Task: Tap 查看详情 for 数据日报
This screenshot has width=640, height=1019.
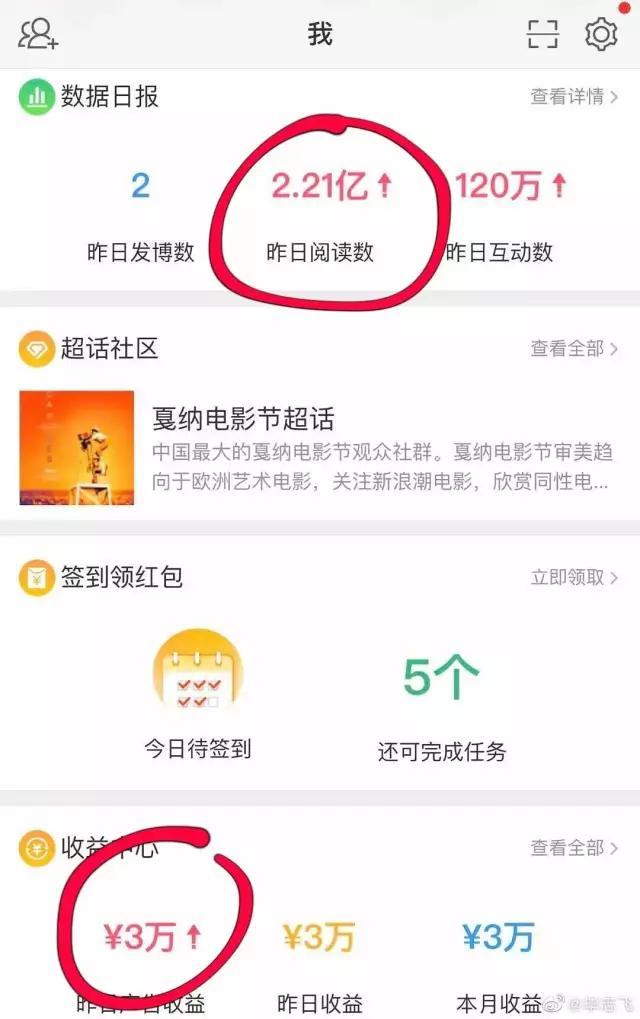Action: tap(574, 97)
